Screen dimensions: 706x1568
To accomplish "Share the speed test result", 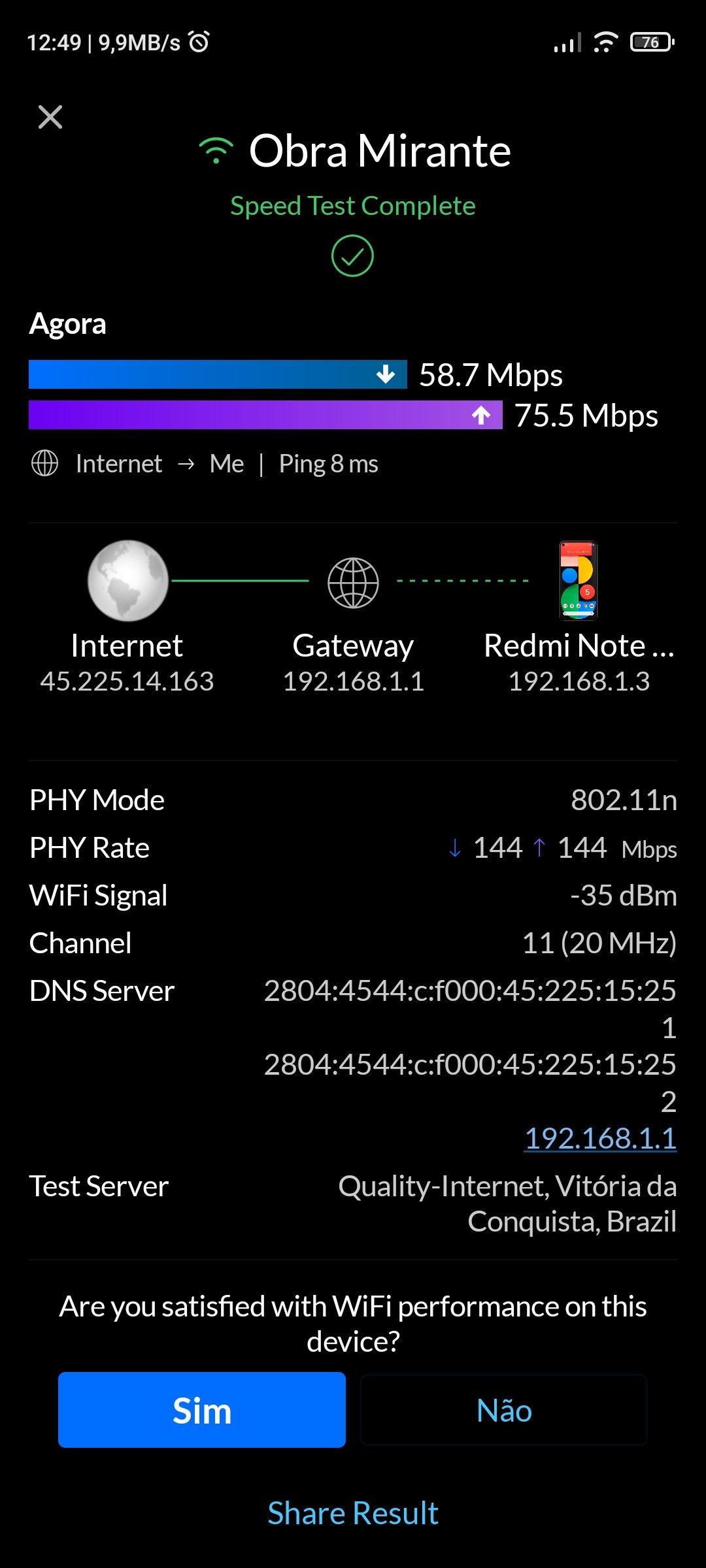I will click(353, 1513).
